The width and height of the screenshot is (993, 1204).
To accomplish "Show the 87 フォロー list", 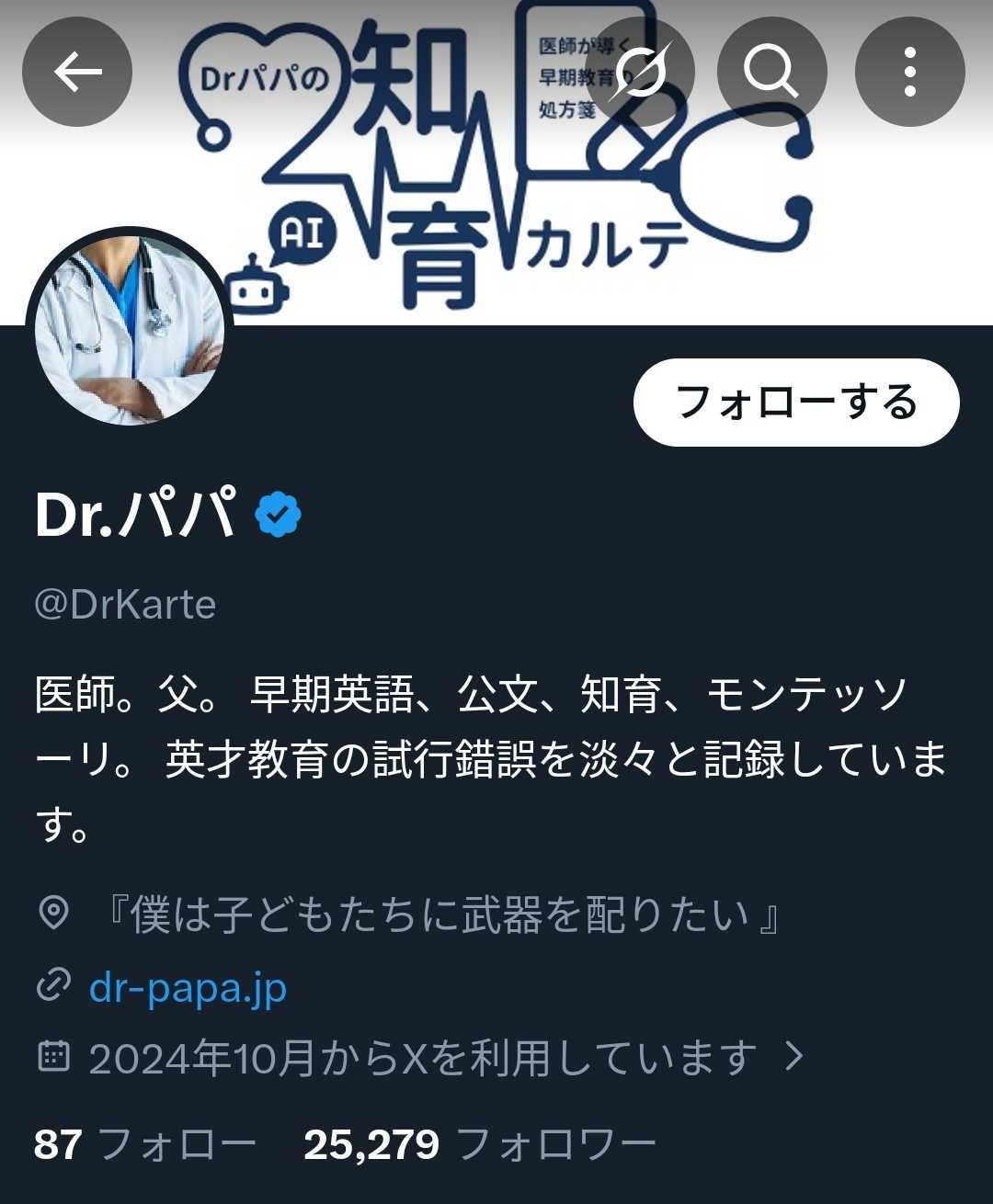I will [x=145, y=1145].
